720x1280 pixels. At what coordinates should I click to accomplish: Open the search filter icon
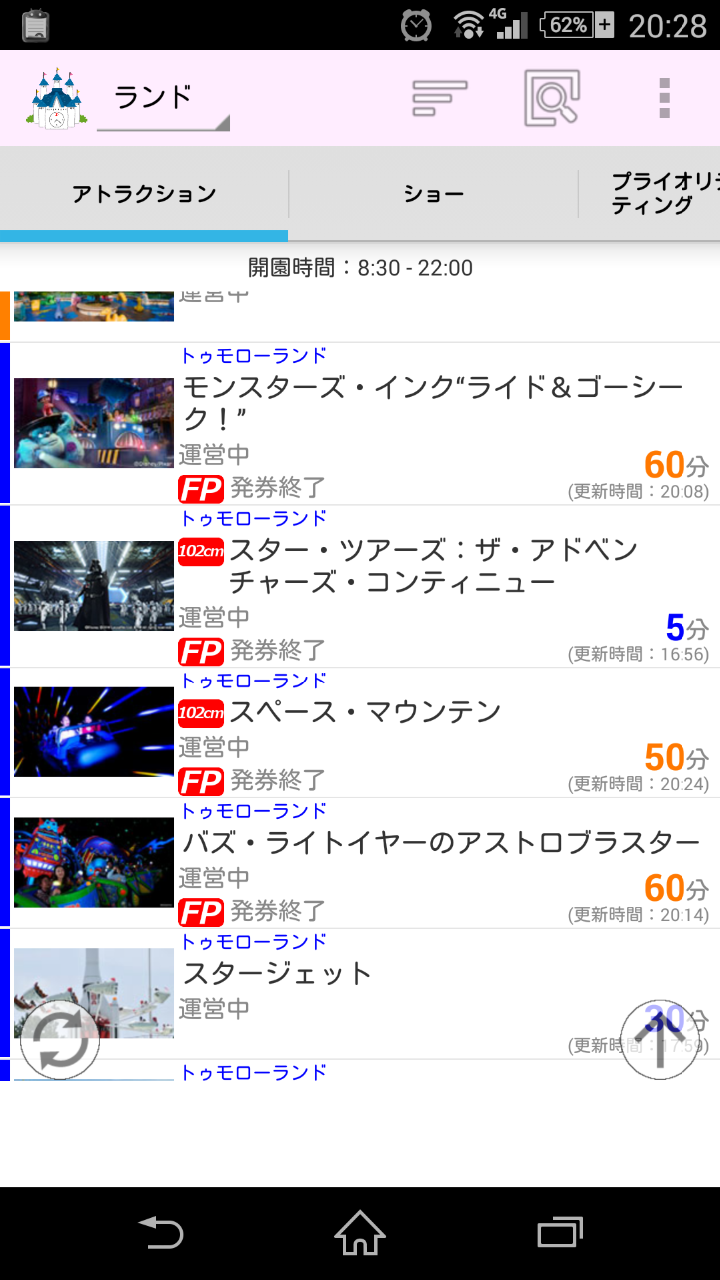pyautogui.click(x=552, y=98)
